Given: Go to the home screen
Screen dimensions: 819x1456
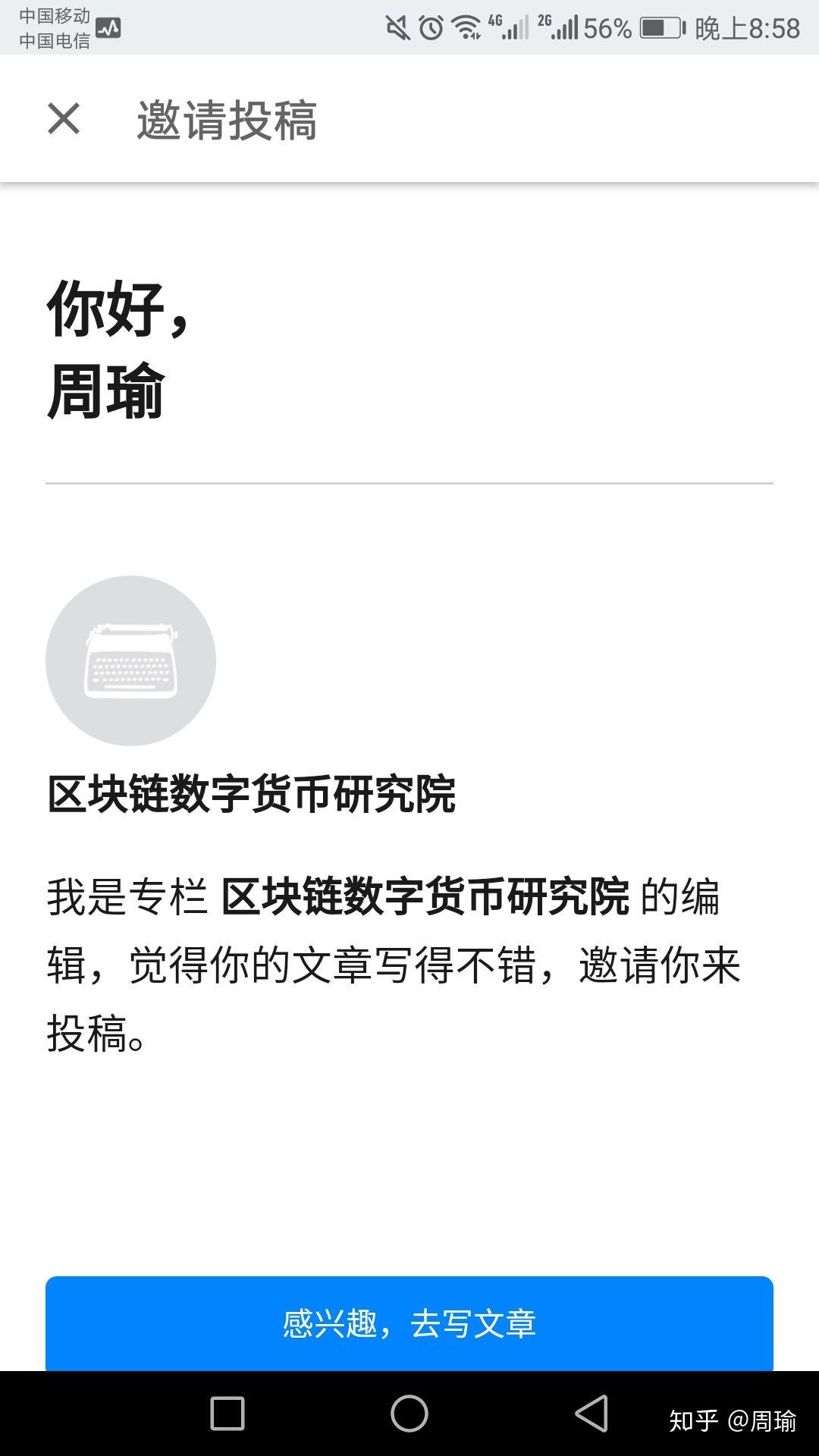Looking at the screenshot, I should [409, 1414].
